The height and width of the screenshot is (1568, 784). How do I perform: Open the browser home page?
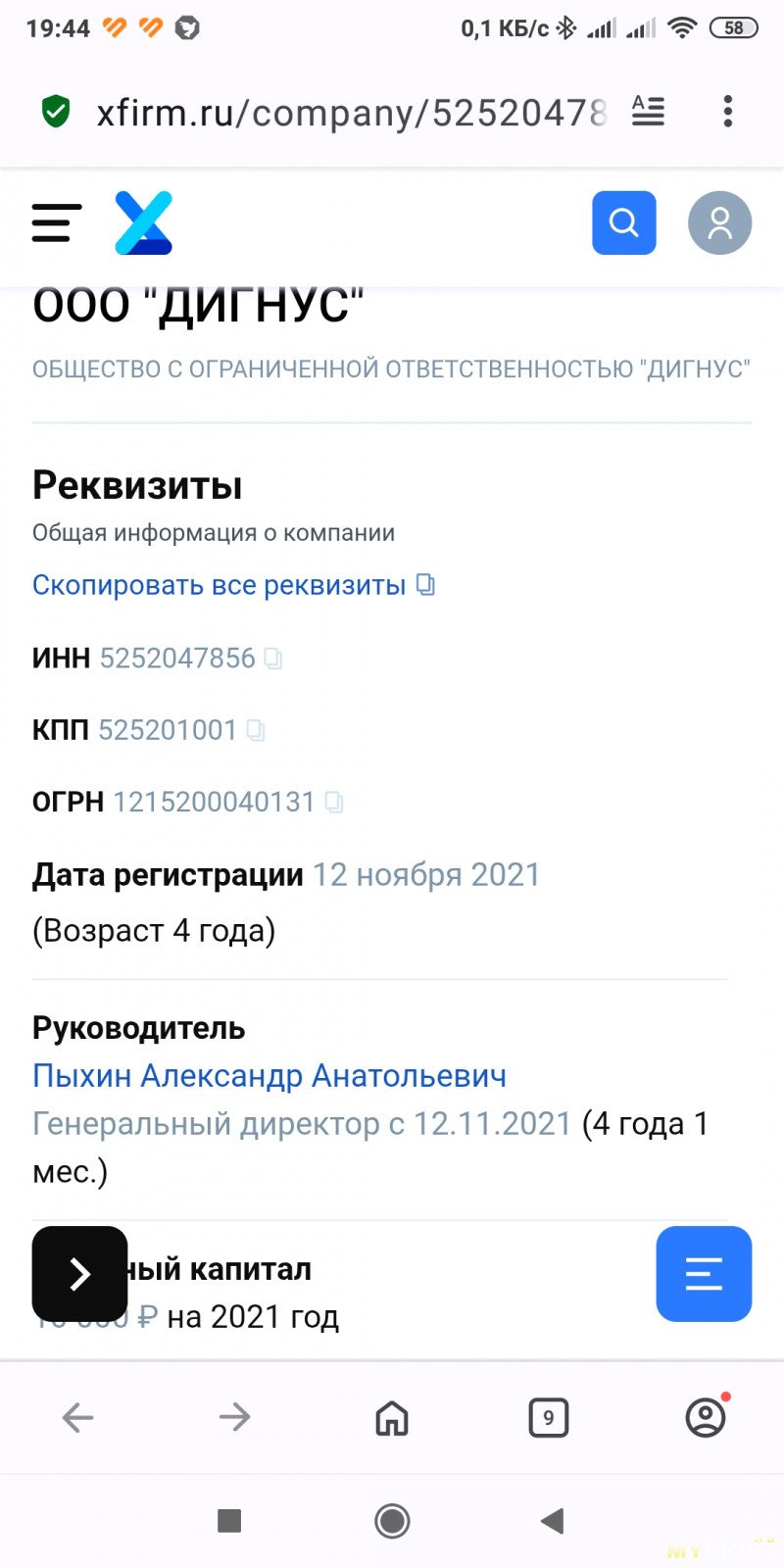392,1417
